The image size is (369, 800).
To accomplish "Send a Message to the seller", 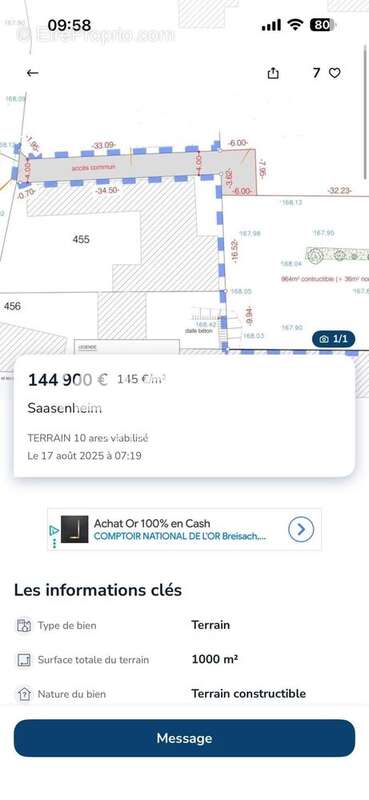I will coord(184,738).
